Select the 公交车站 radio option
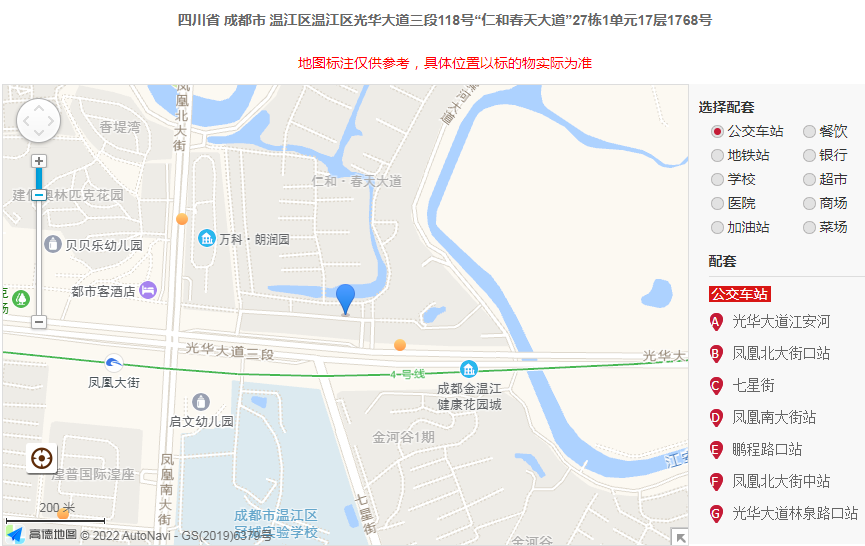 click(x=717, y=131)
